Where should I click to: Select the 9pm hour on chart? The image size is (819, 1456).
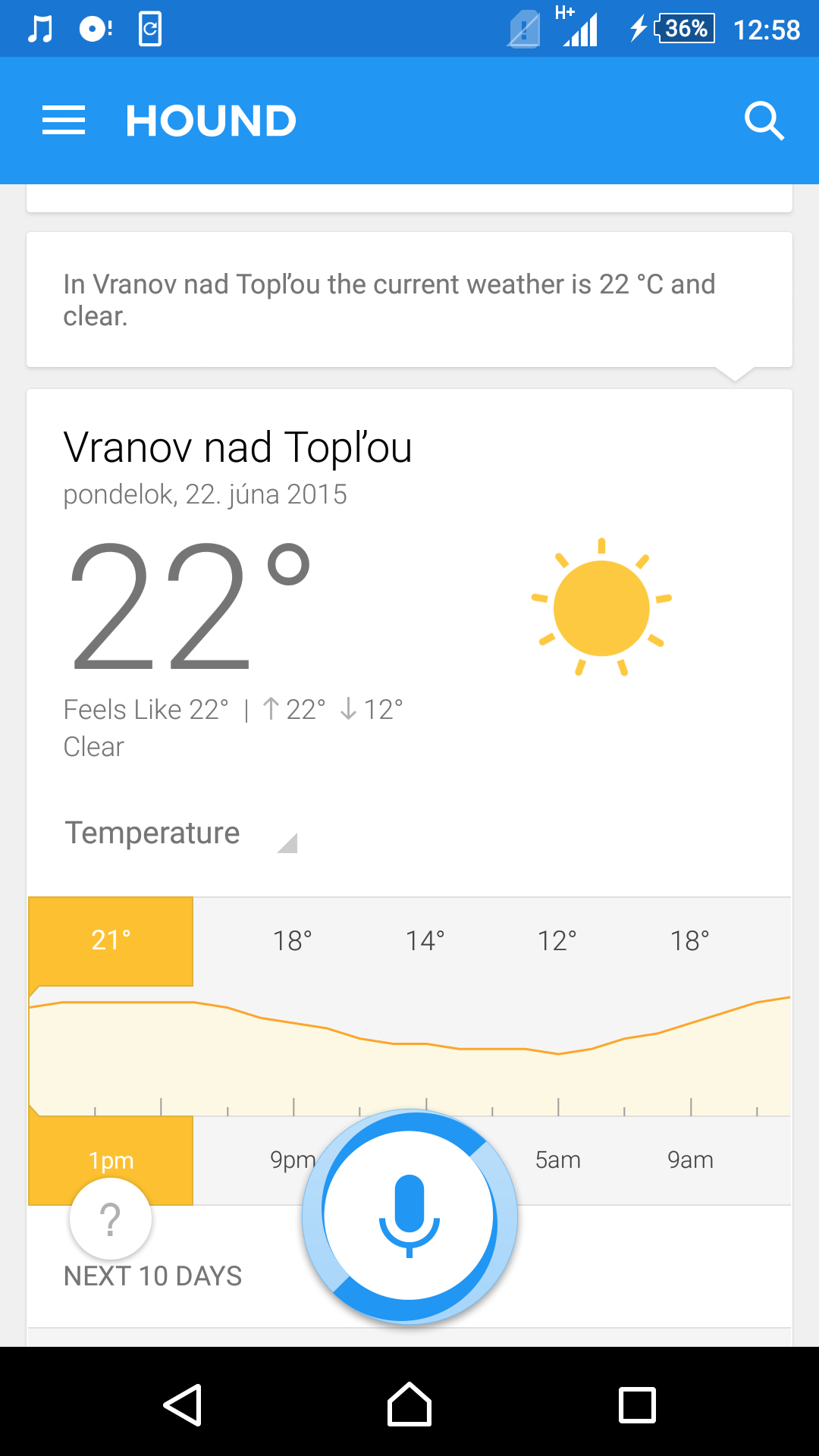coord(291,1159)
